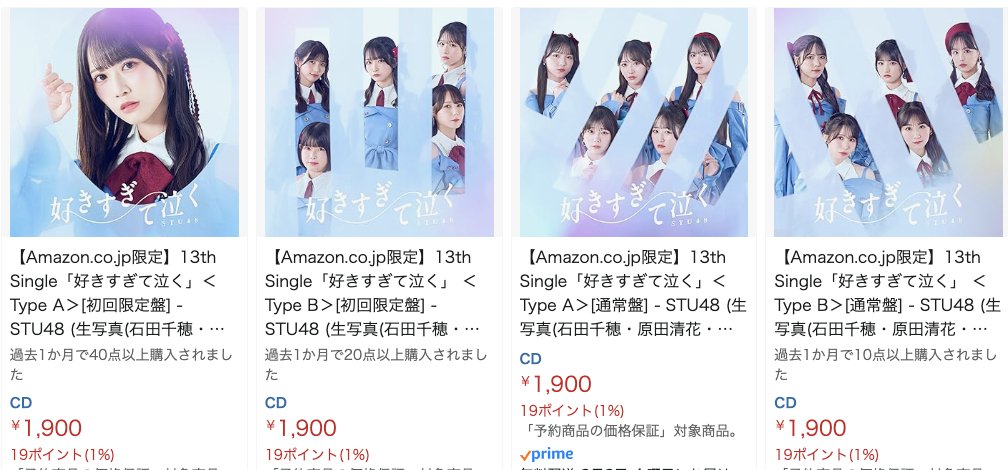Tap the CD format link under Type A 初回限定盤
The width and height of the screenshot is (1008, 470).
[x=21, y=403]
